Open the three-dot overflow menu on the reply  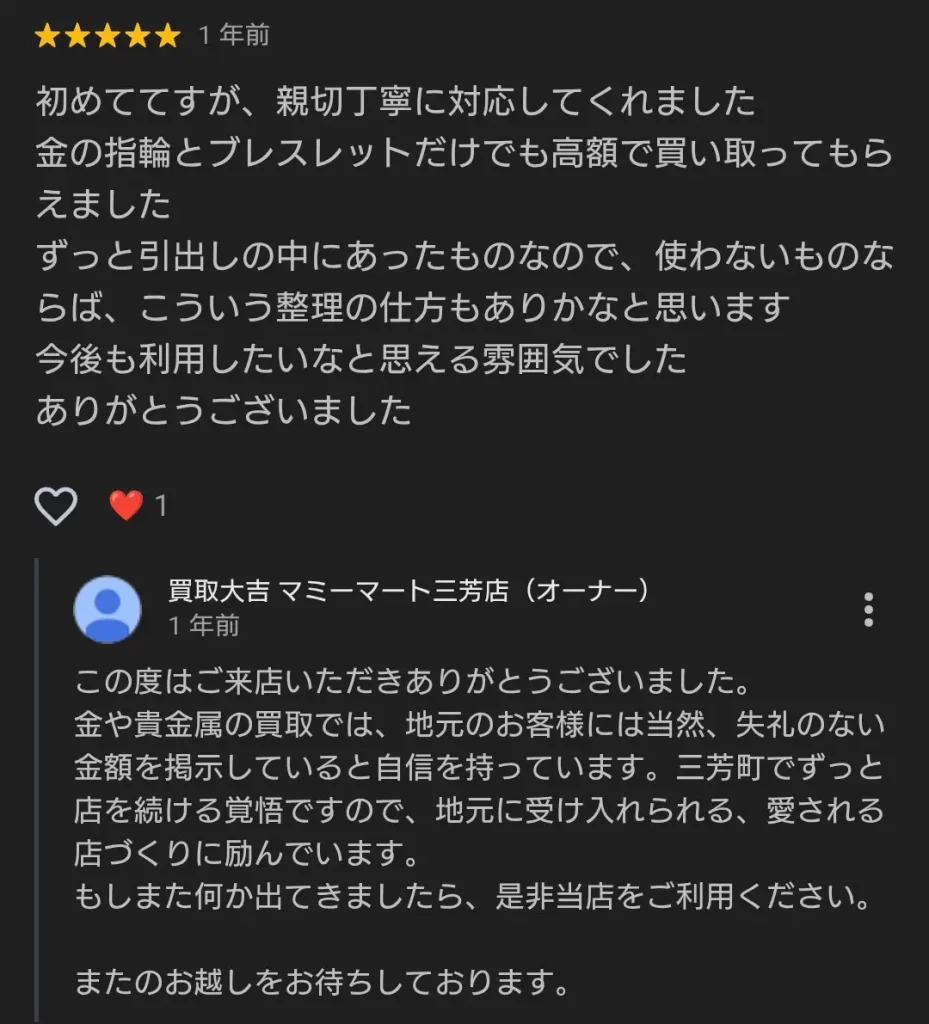[869, 608]
